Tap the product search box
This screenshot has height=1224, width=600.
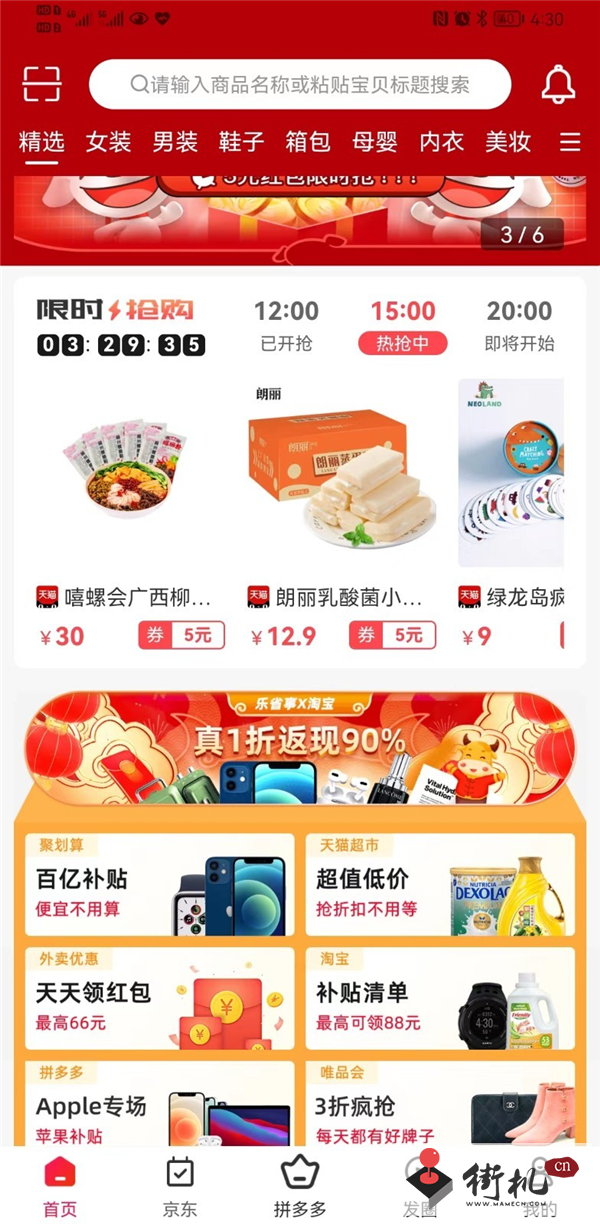[300, 85]
